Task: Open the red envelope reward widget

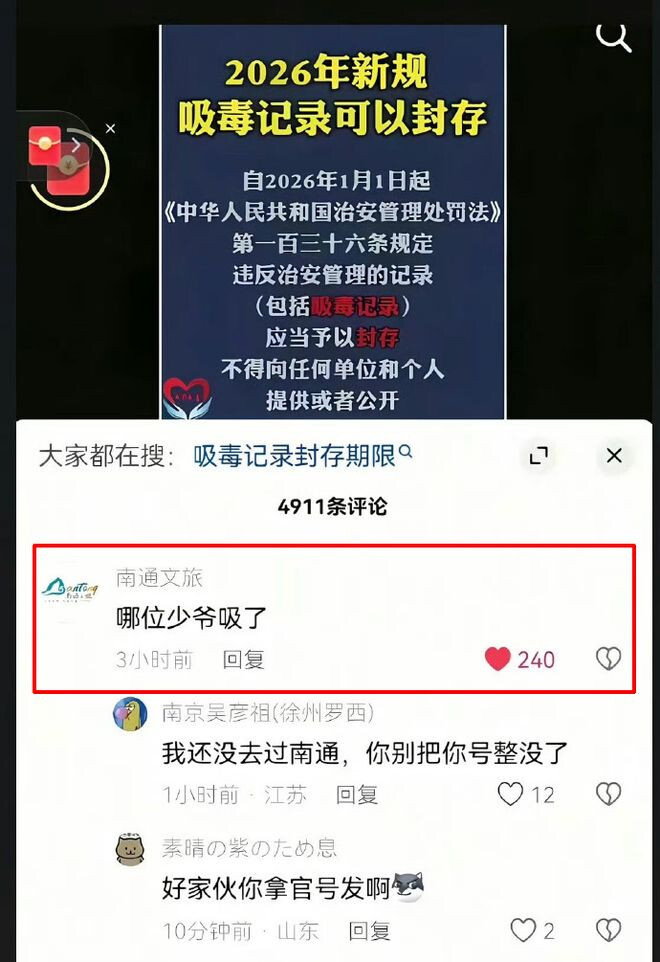Action: [62, 161]
